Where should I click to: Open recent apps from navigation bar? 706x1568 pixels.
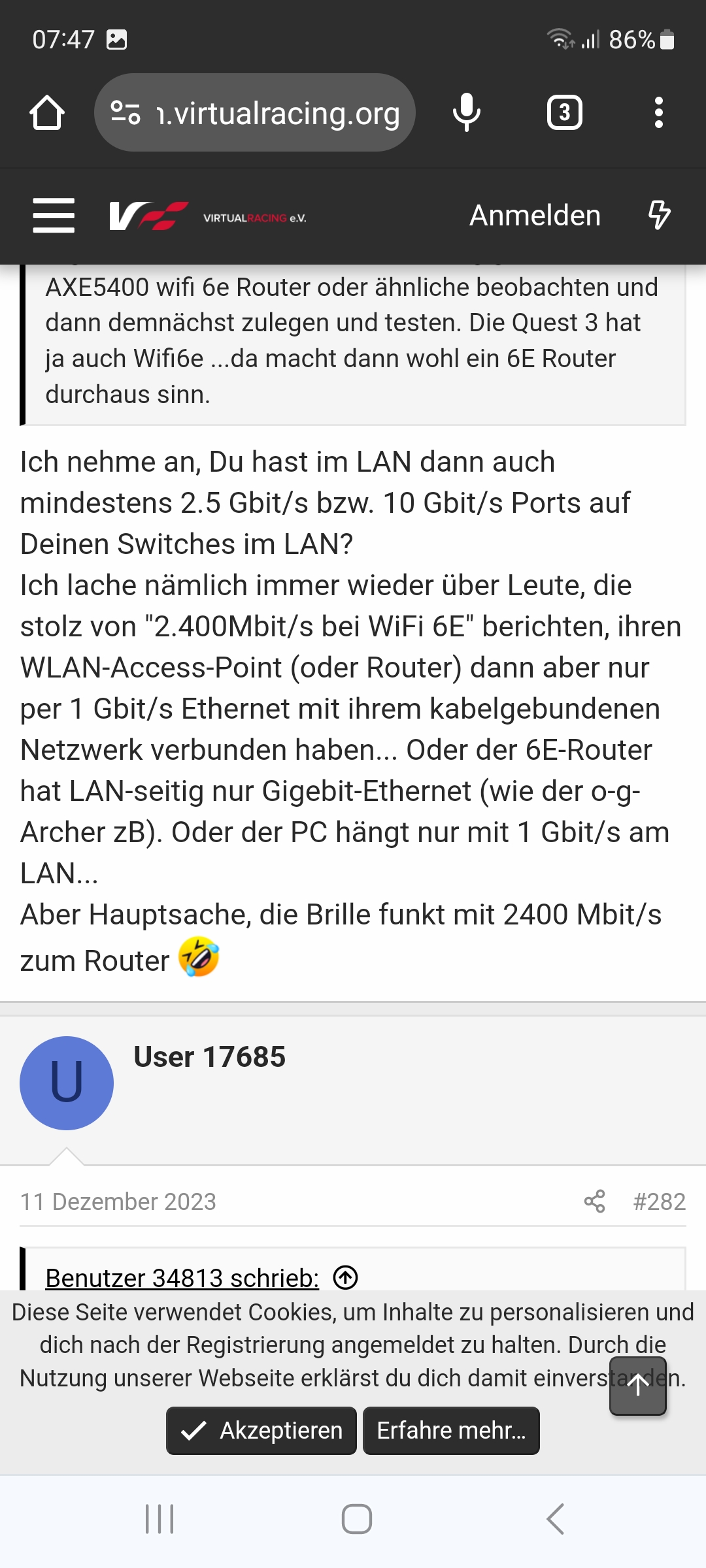coord(160,1518)
